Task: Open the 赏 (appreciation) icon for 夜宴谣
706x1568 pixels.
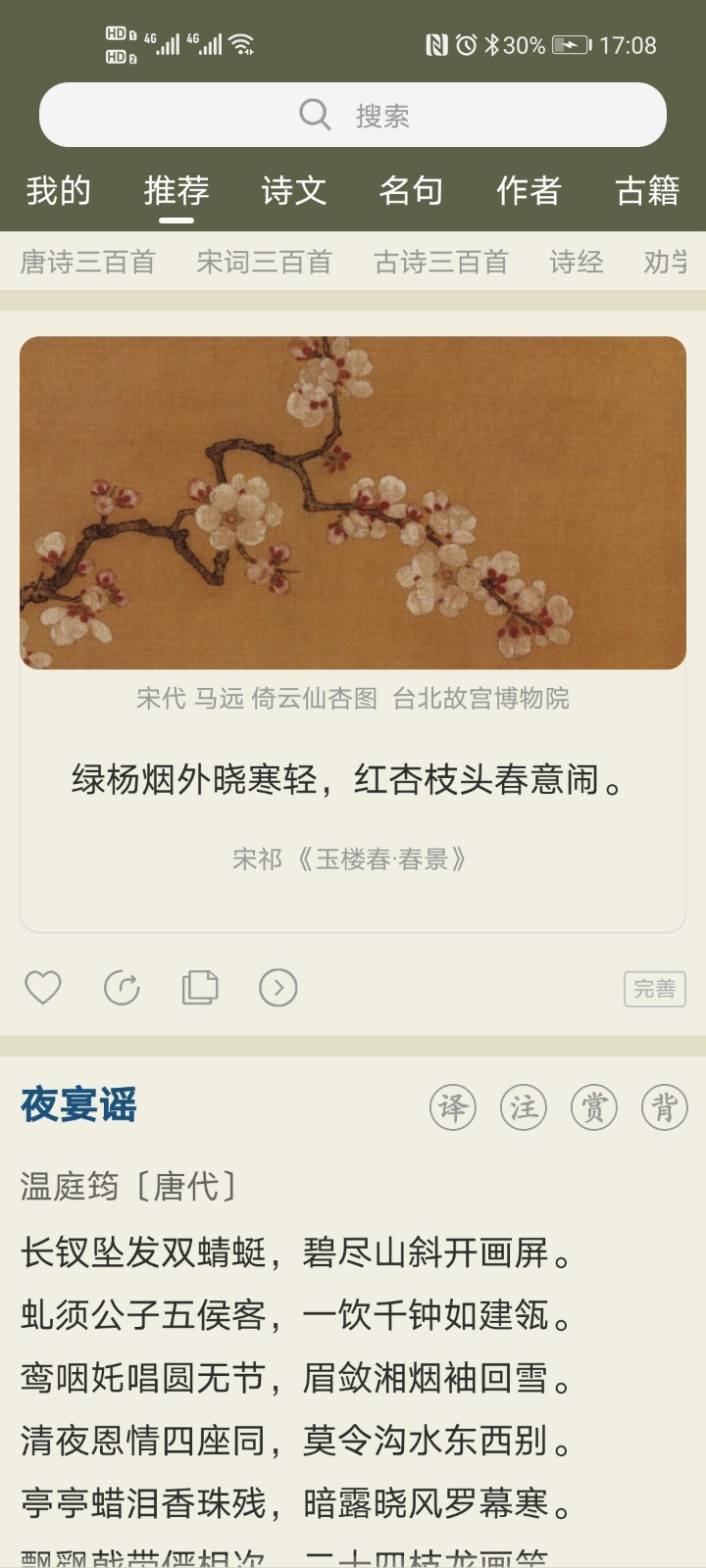Action: [x=594, y=1106]
